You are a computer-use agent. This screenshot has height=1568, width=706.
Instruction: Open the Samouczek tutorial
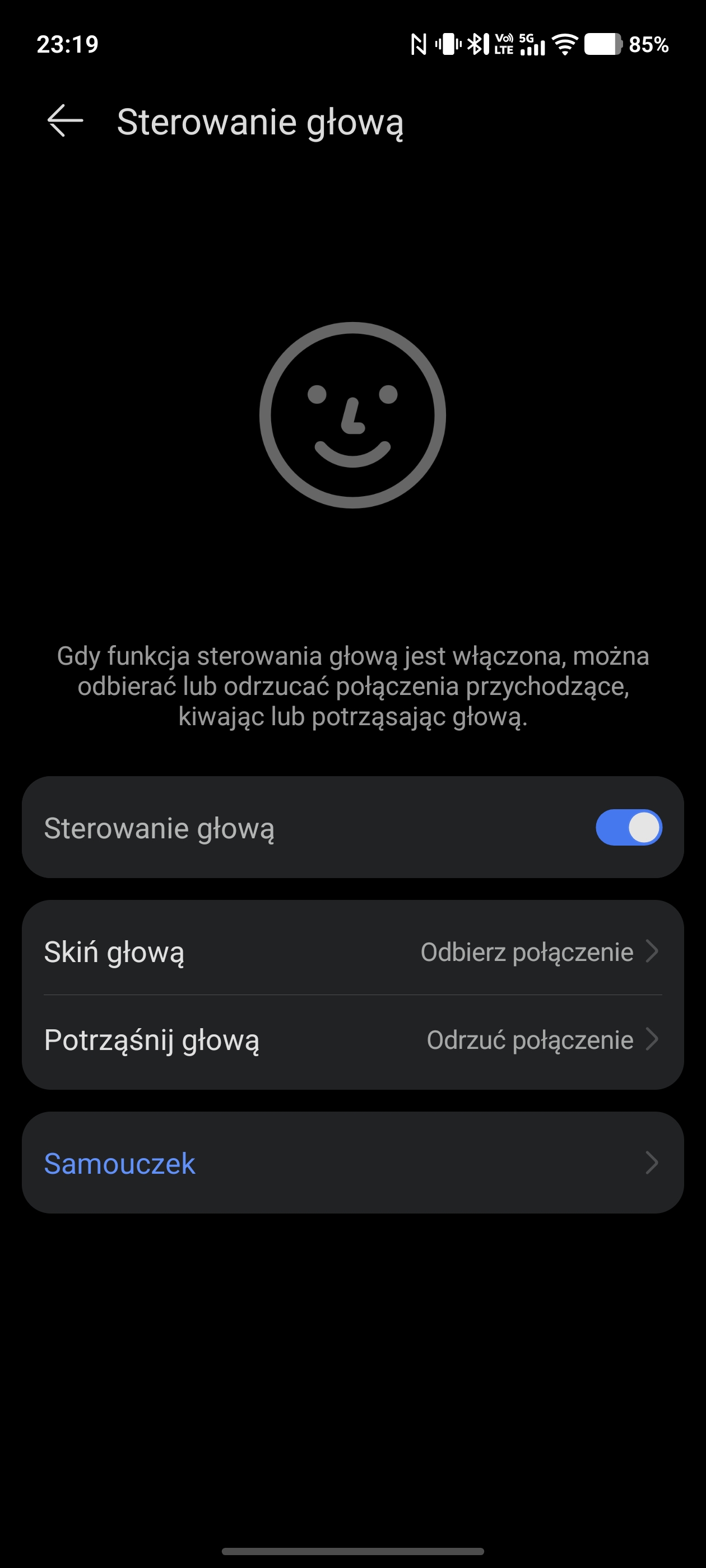tap(352, 1163)
